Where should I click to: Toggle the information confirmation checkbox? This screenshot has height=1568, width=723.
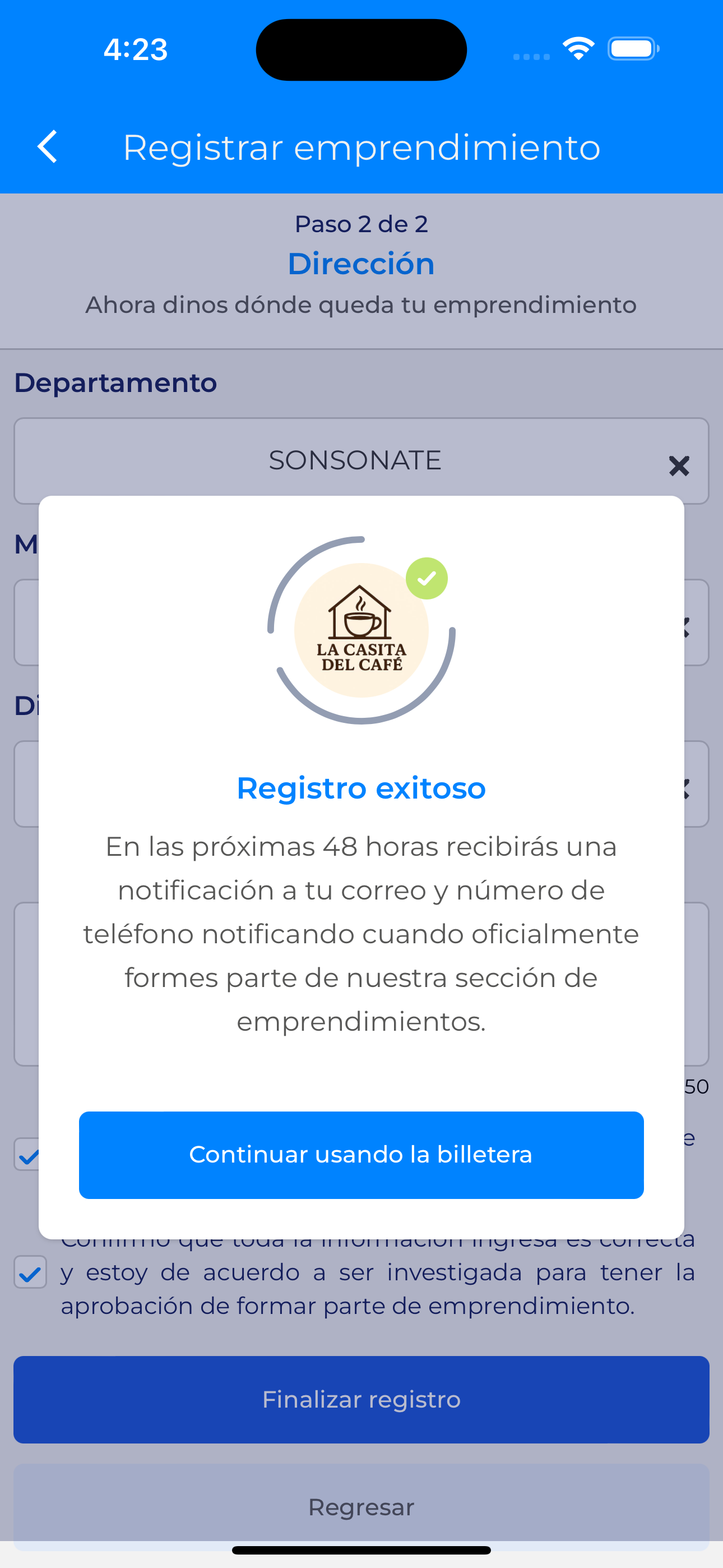(30, 1271)
